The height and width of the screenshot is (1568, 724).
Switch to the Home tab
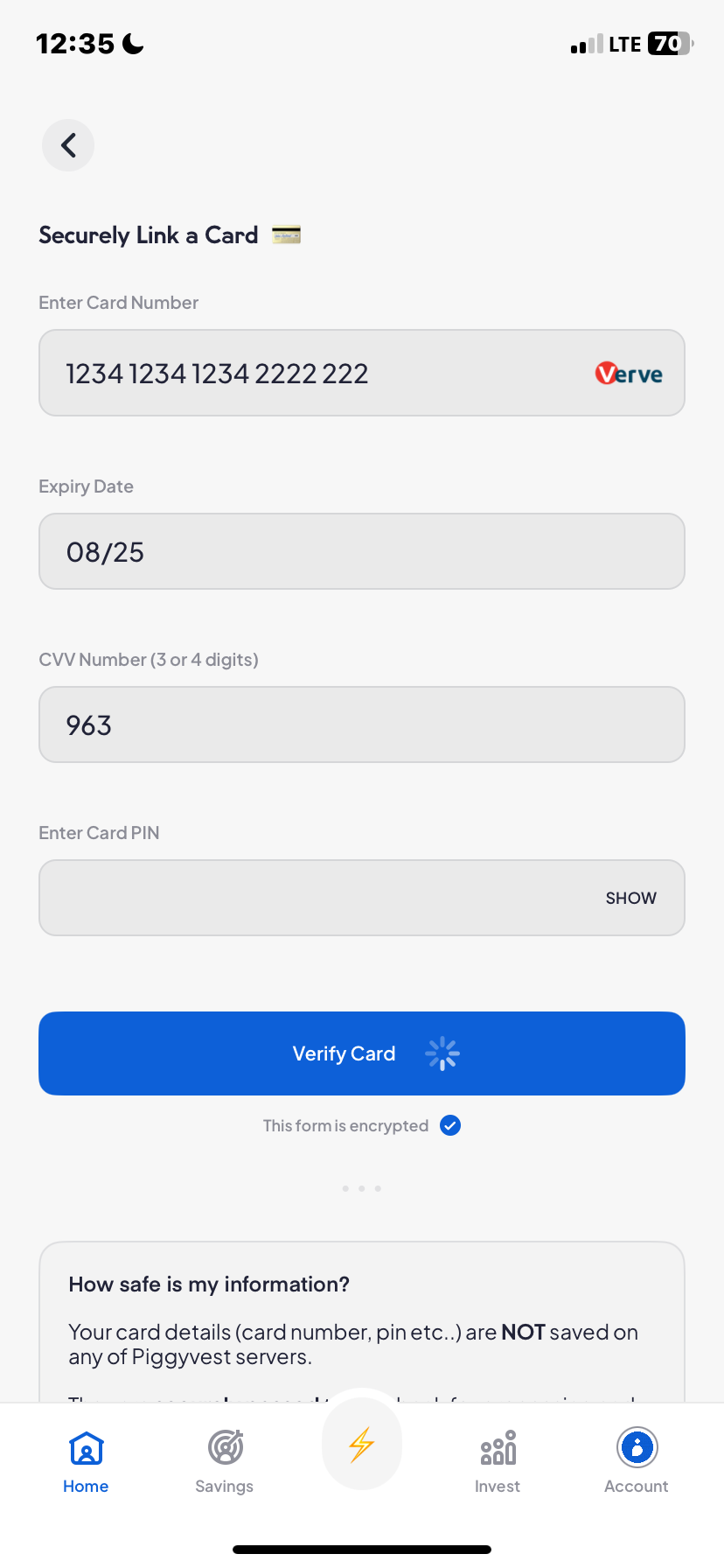86,1461
